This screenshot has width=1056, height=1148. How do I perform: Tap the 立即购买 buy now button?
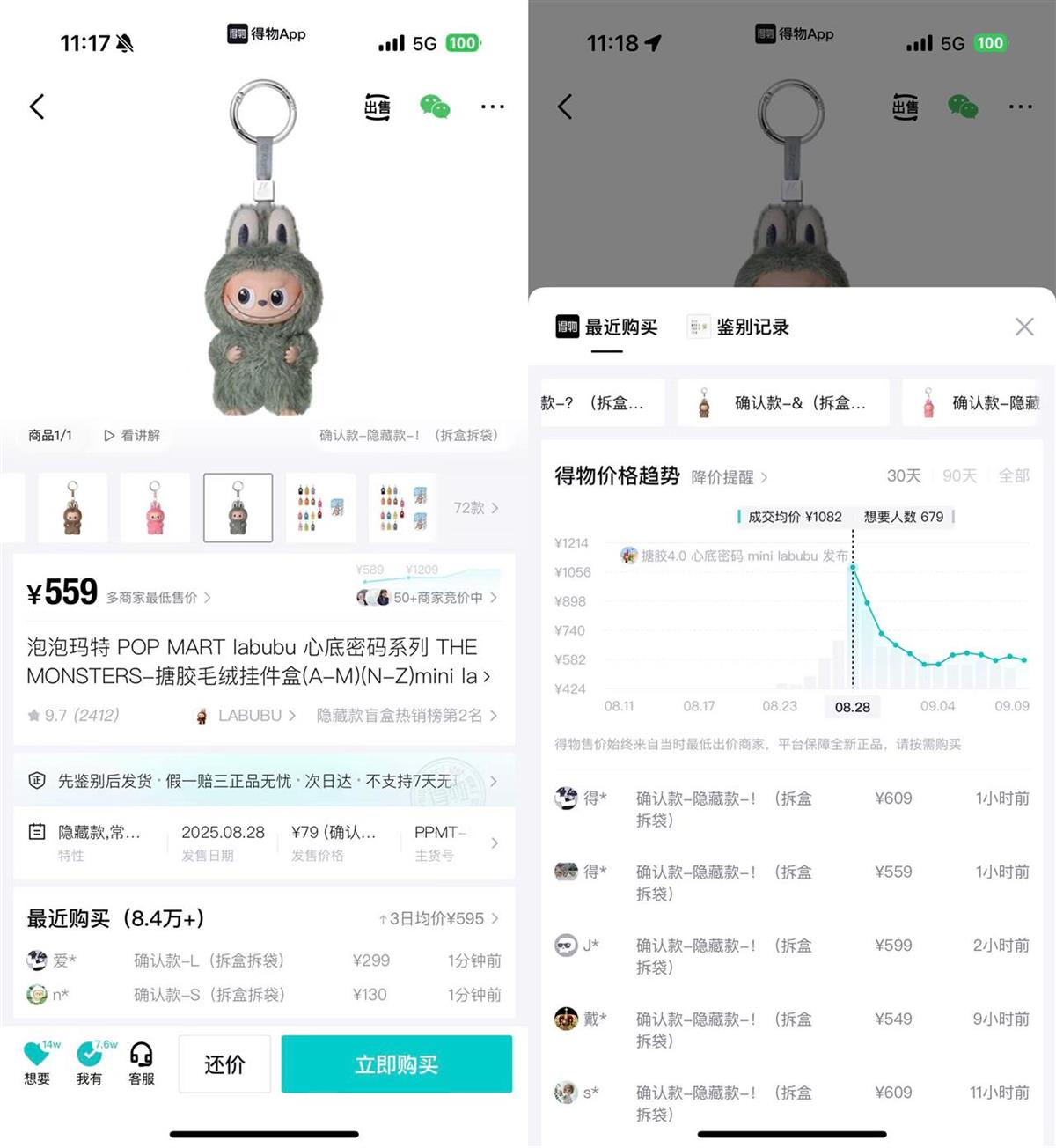[x=396, y=1064]
